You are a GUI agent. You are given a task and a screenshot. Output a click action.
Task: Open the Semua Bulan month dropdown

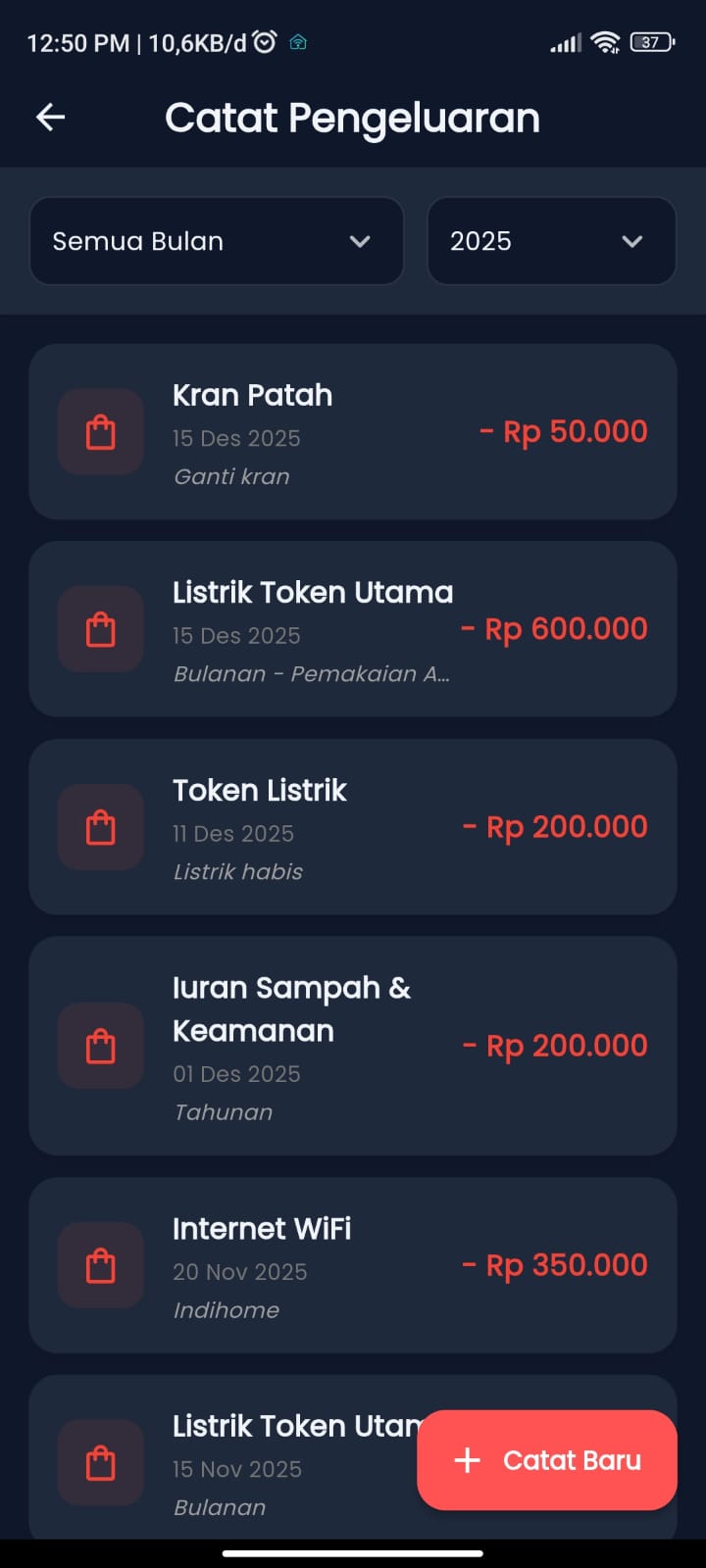click(216, 241)
